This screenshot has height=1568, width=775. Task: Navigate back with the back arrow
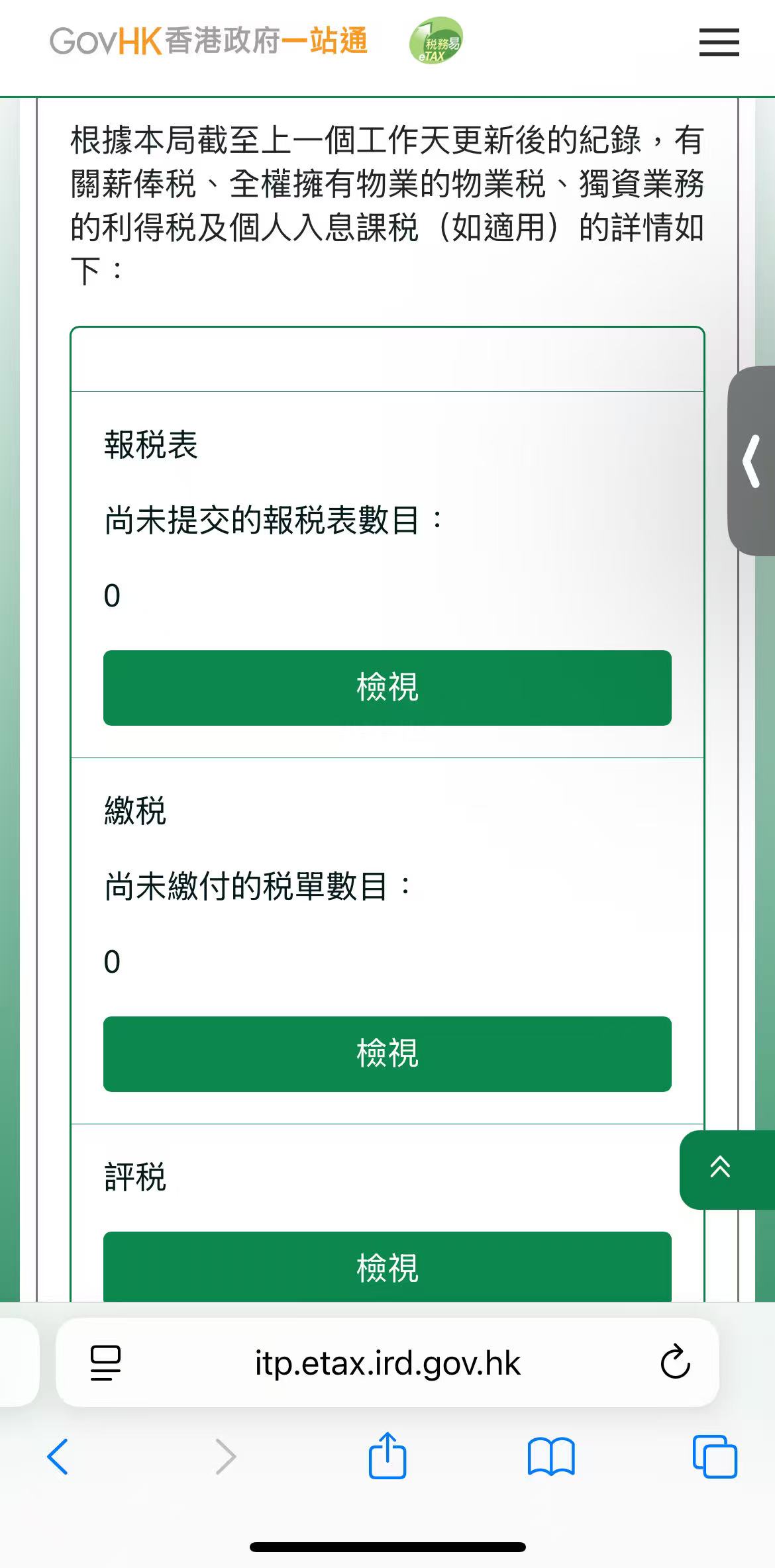58,1457
